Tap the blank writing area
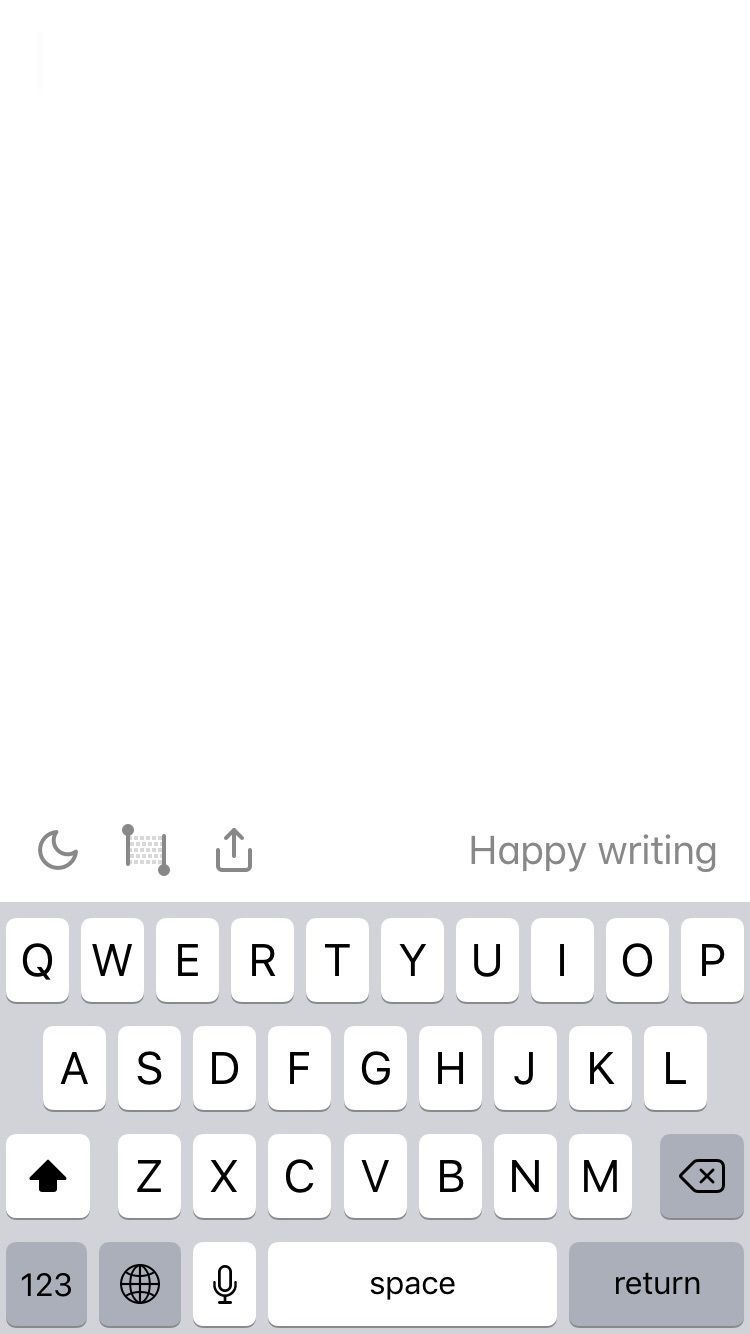The image size is (750, 1334). coord(375,400)
